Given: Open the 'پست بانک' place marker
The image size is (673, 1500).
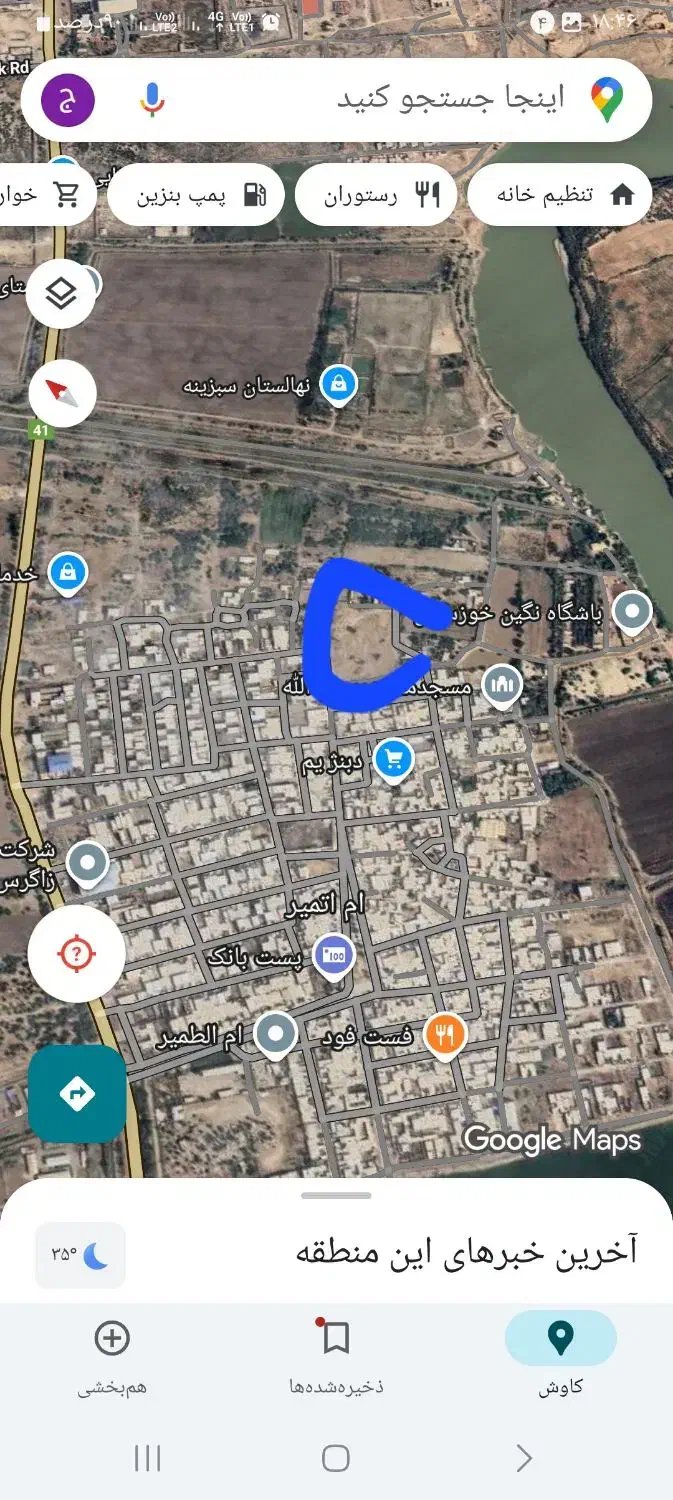Looking at the screenshot, I should [333, 956].
